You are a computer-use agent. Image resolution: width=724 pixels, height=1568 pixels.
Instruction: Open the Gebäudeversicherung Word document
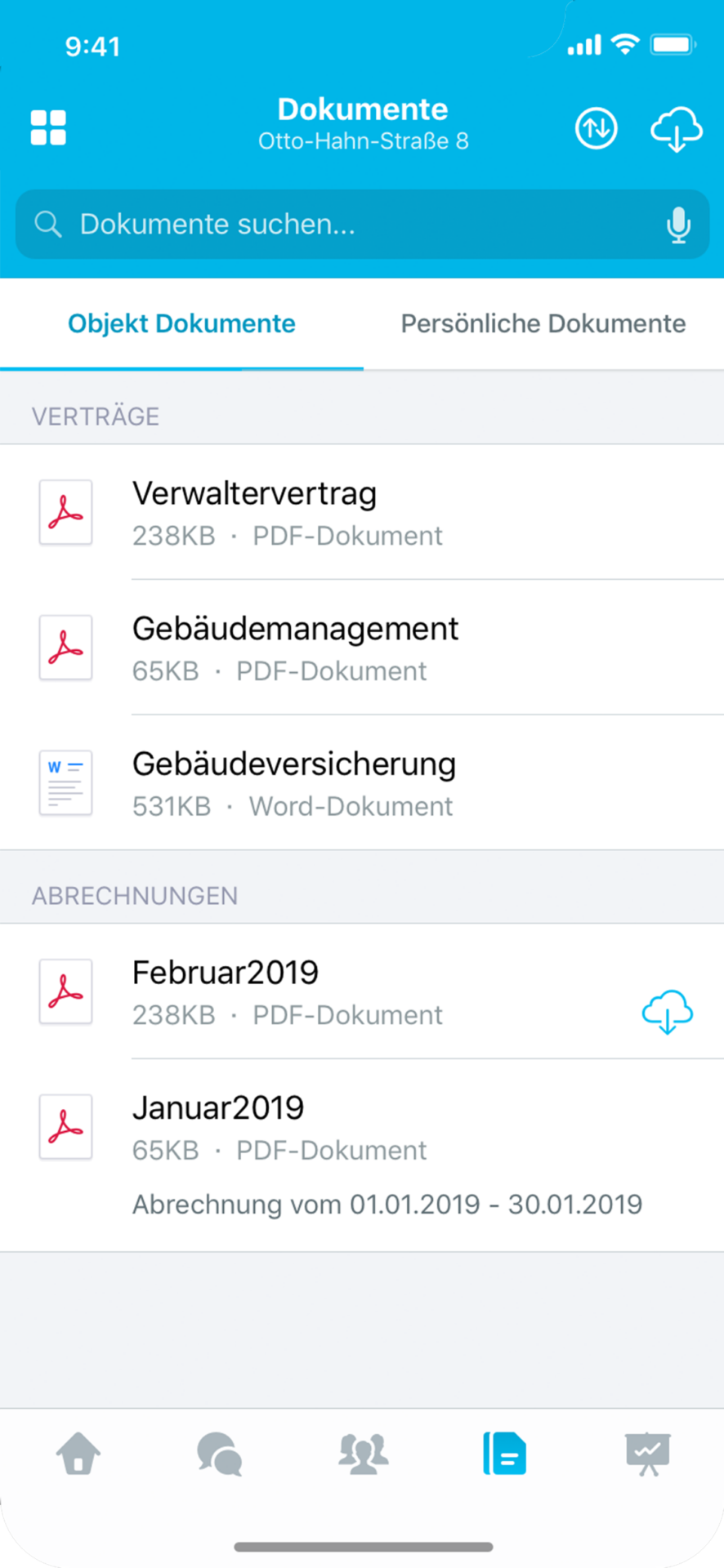coord(362,783)
